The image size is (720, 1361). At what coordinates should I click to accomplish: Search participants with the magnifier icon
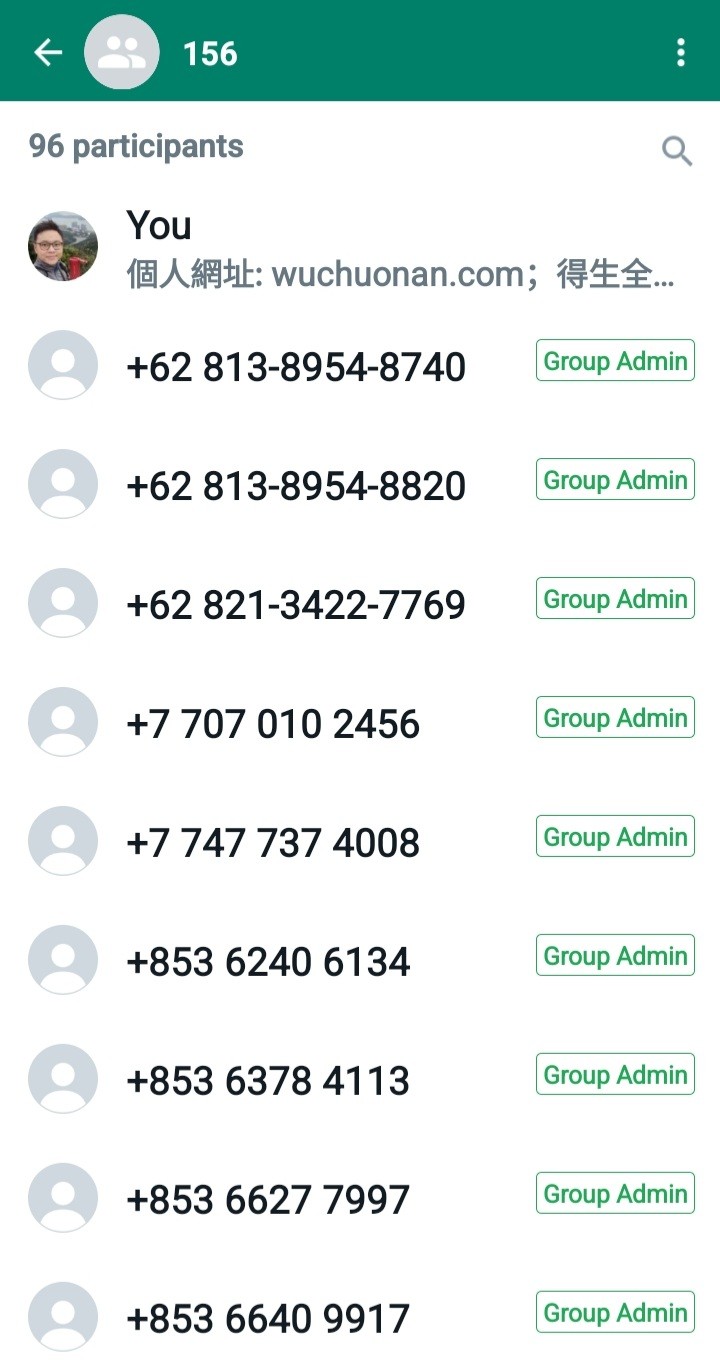click(x=677, y=151)
